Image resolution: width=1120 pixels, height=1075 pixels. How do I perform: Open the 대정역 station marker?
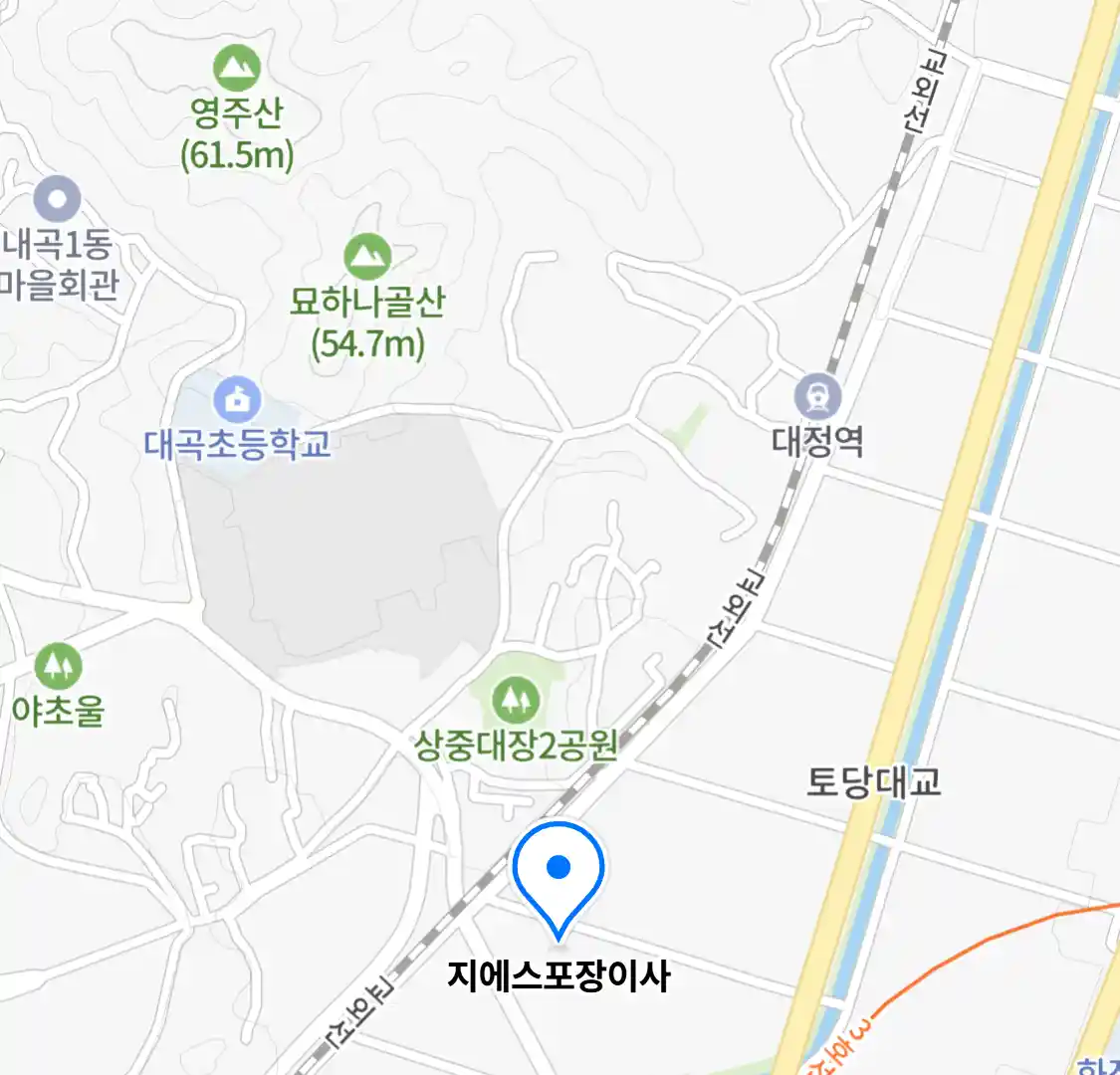pos(817,398)
